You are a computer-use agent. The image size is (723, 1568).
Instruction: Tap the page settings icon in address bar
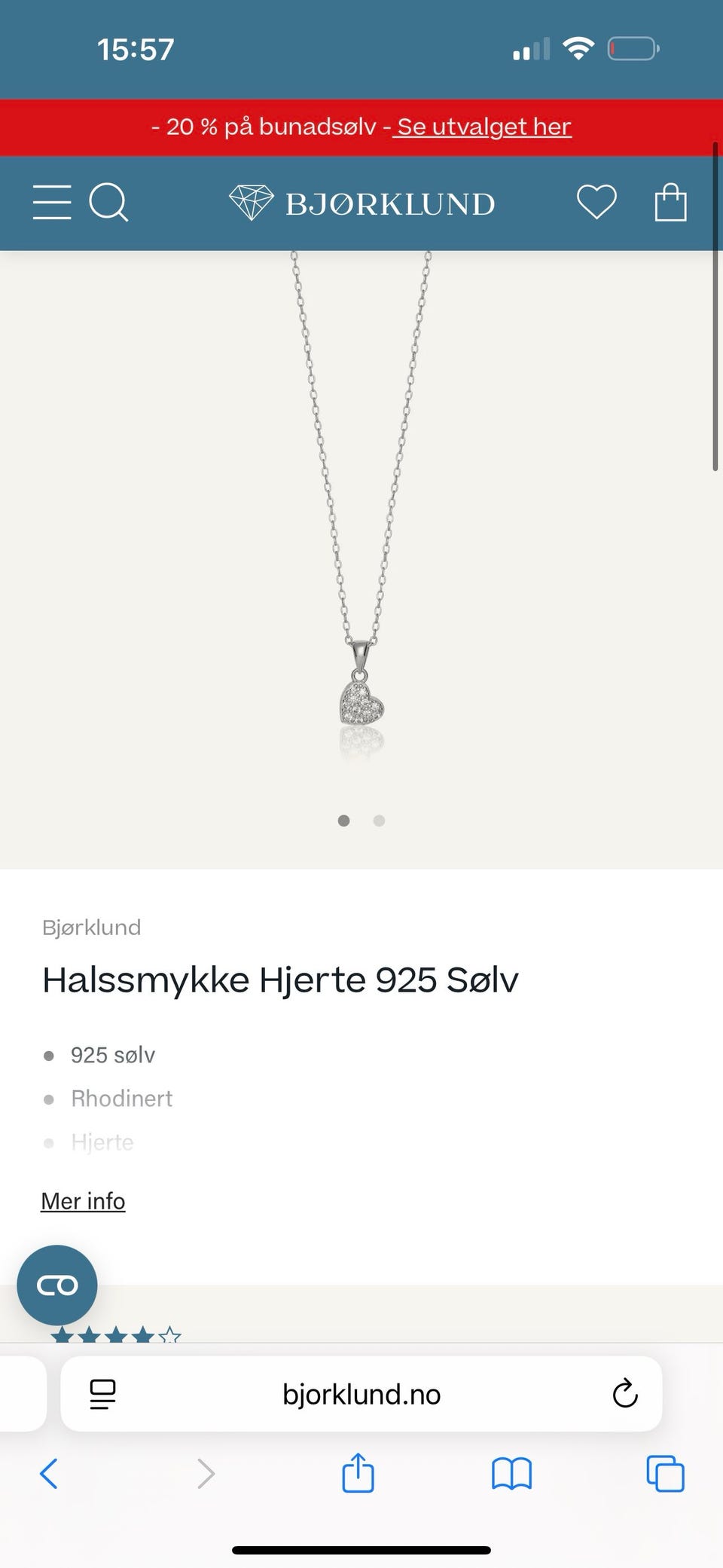[x=102, y=1394]
